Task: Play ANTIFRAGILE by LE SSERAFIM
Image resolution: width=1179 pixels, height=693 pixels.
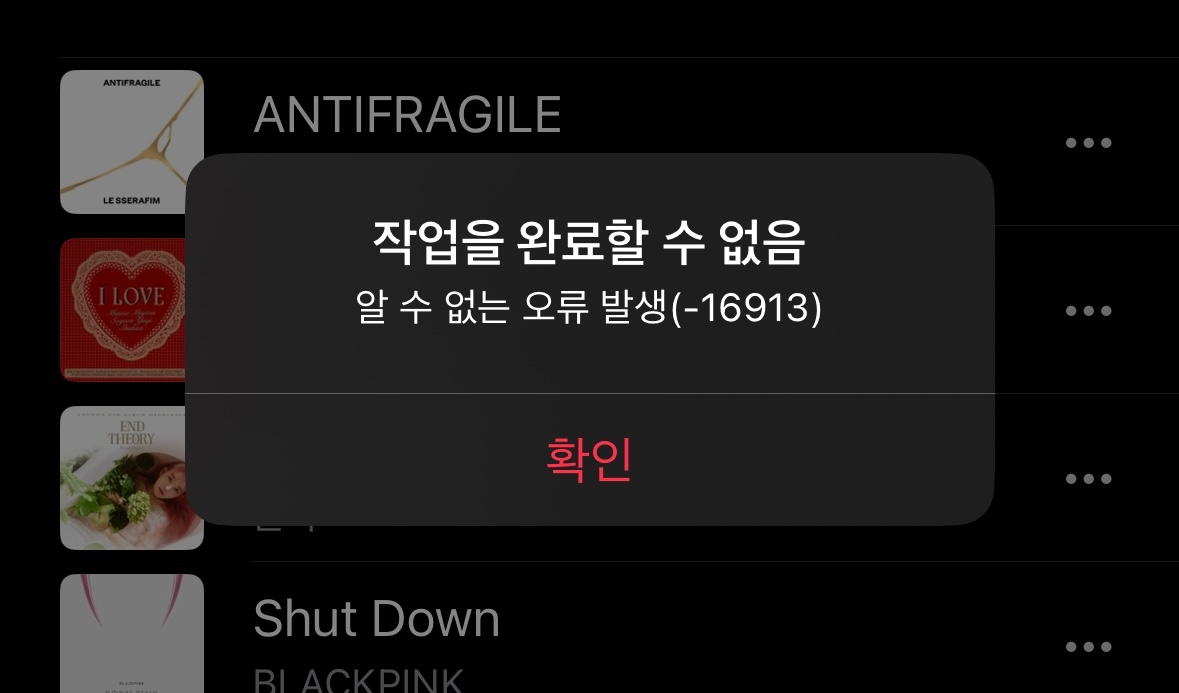Action: [407, 116]
